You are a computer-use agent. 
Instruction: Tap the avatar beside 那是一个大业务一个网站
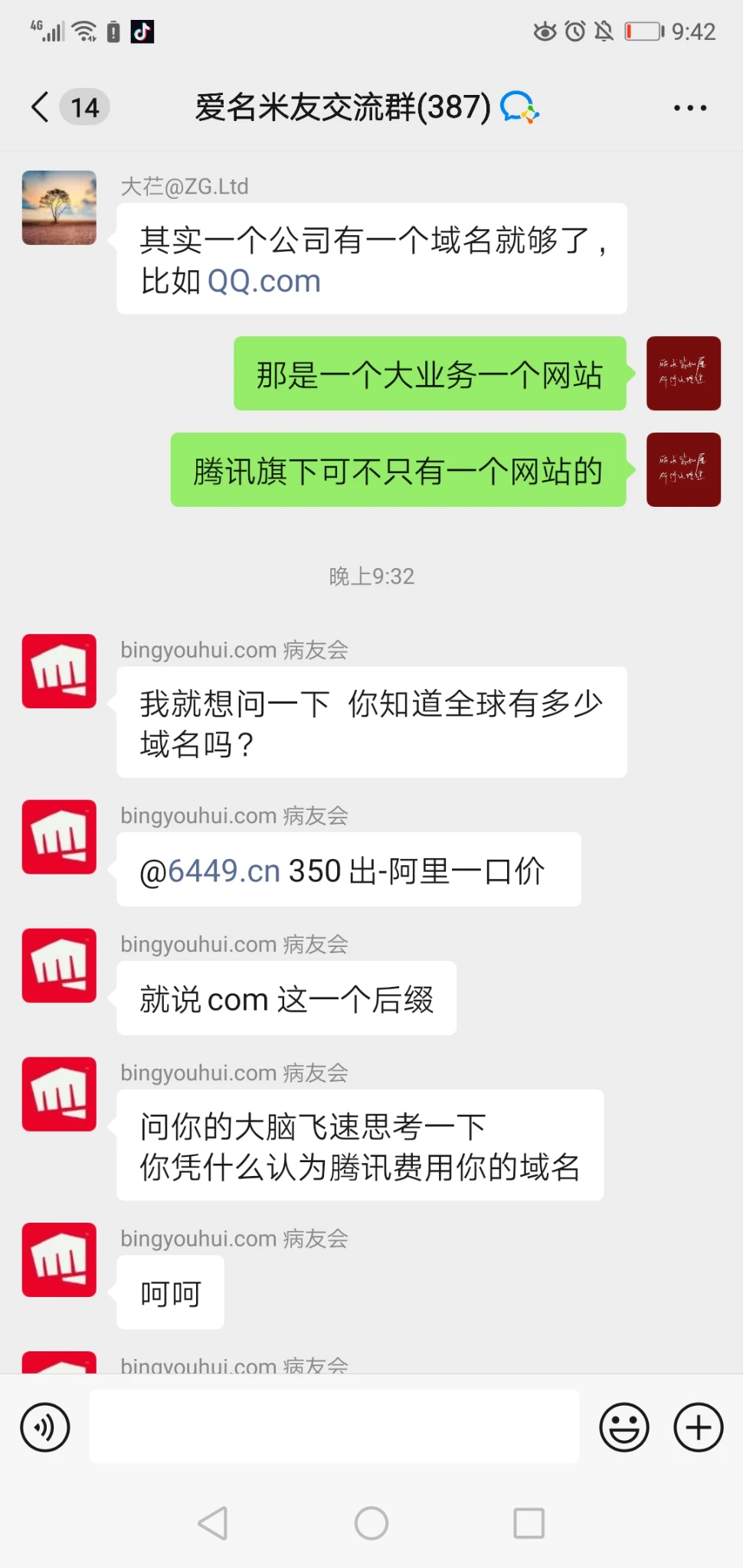pyautogui.click(x=683, y=373)
